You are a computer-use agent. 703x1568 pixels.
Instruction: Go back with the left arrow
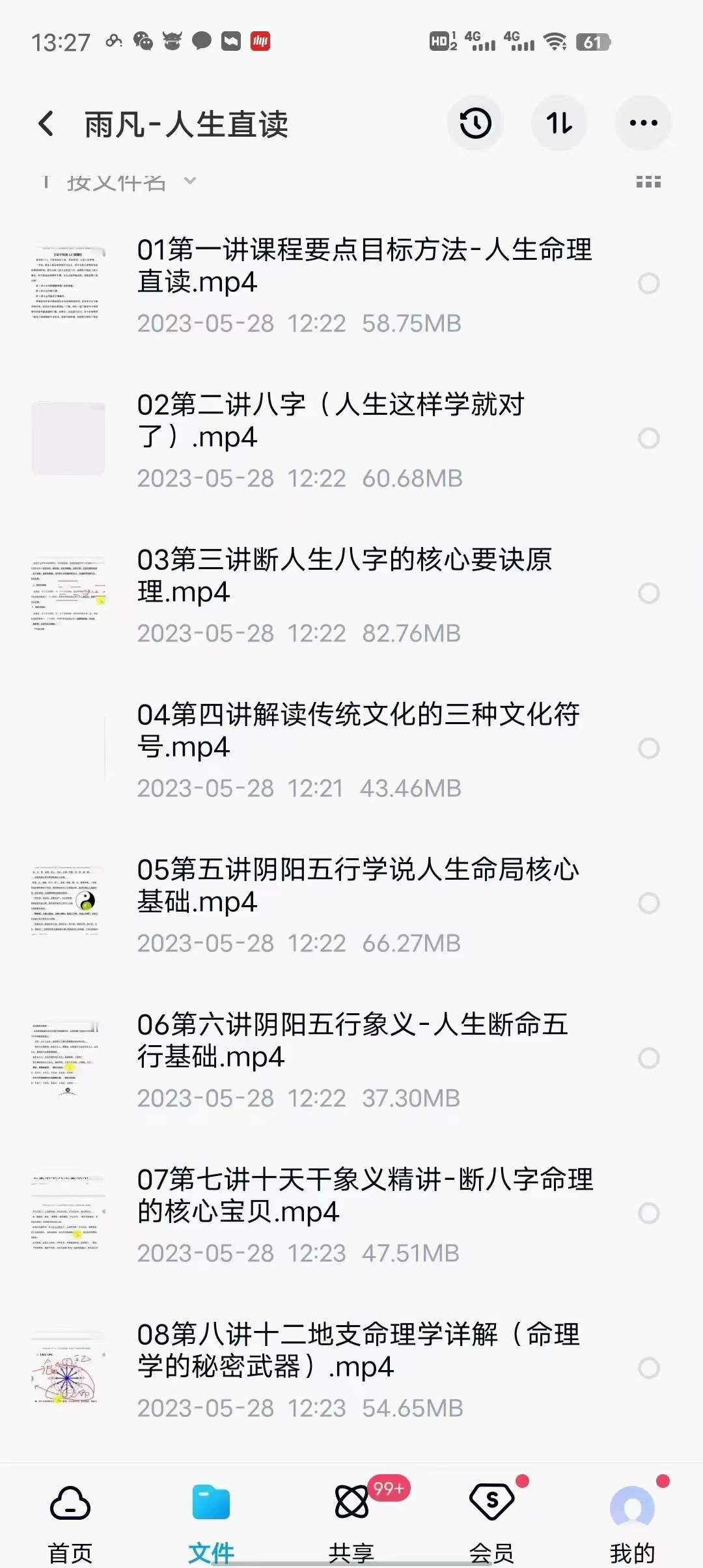[x=46, y=122]
